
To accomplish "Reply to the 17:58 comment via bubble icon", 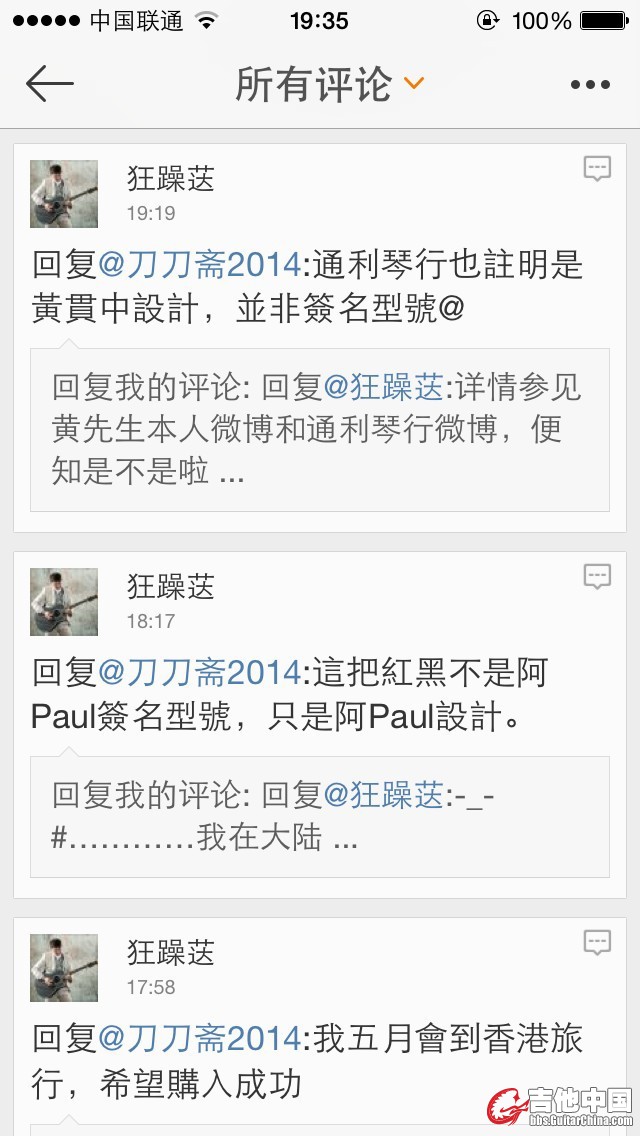I will 597,942.
